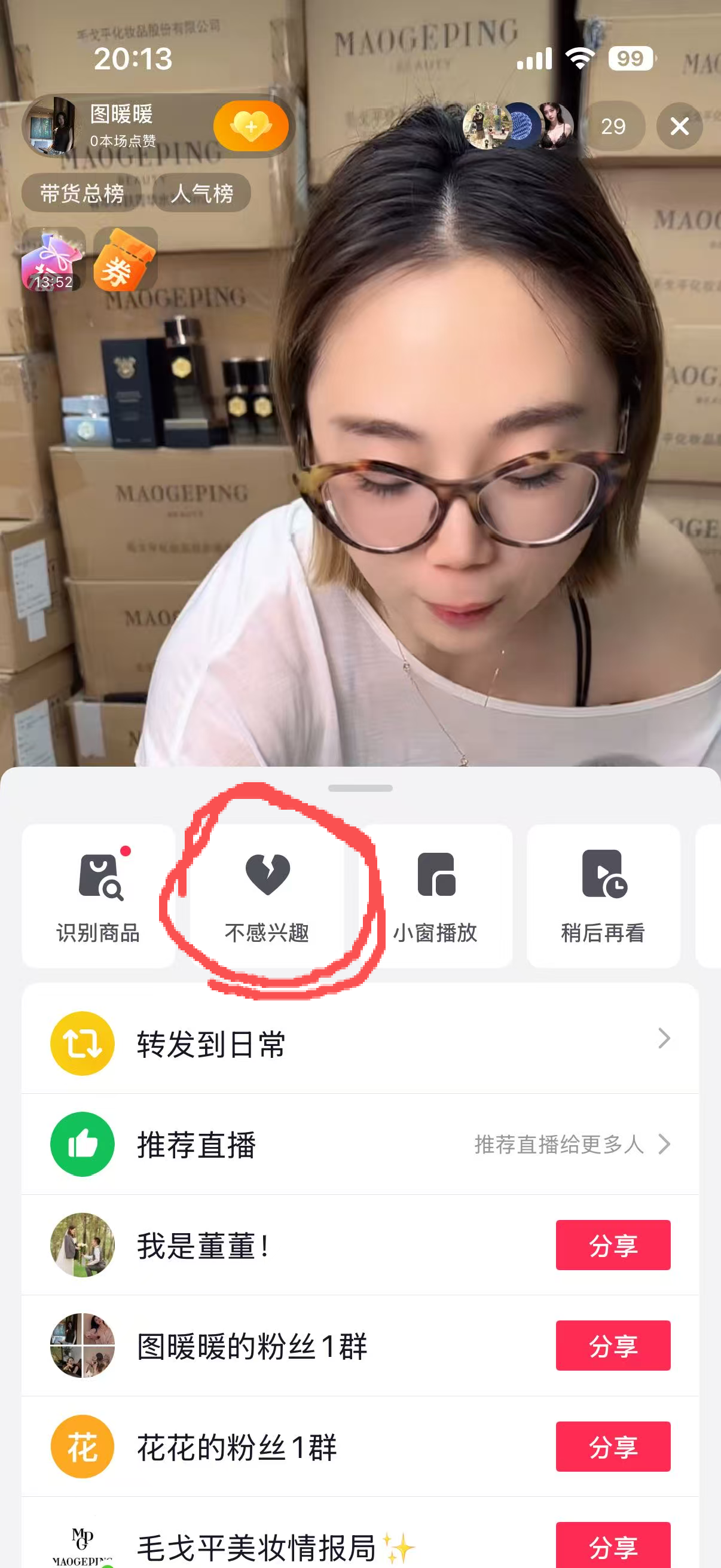Image resolution: width=721 pixels, height=1568 pixels.
Task: Enable 小窗播放 mini window playback
Action: click(436, 896)
